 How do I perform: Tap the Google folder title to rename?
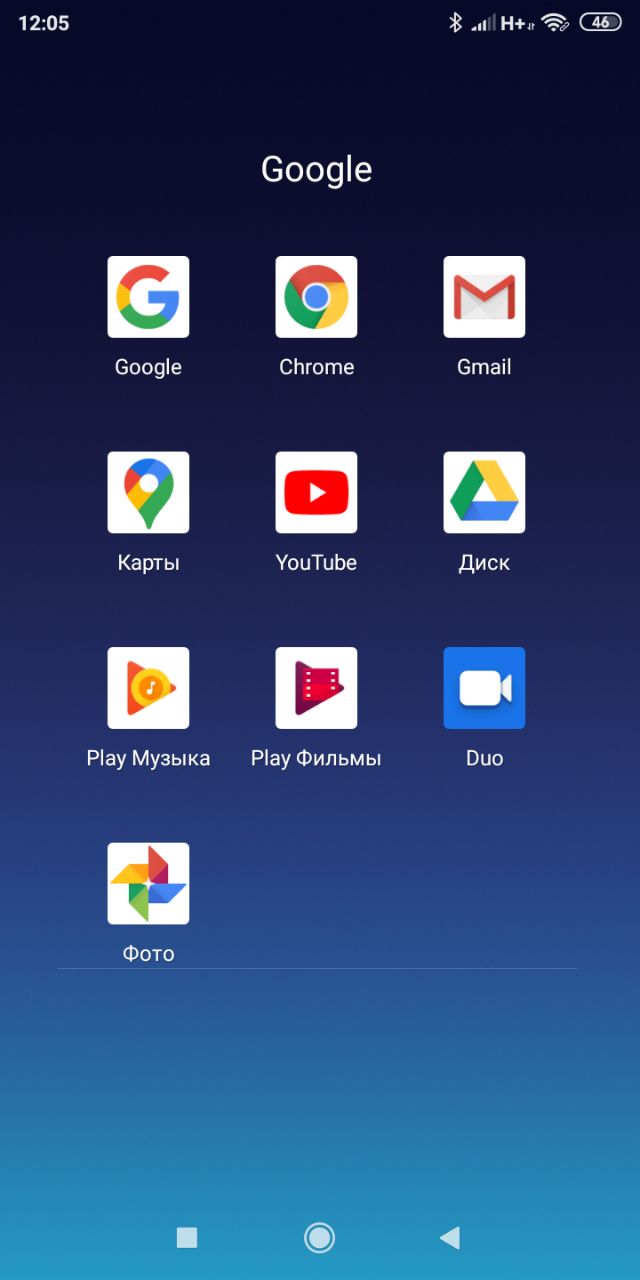[x=316, y=170]
